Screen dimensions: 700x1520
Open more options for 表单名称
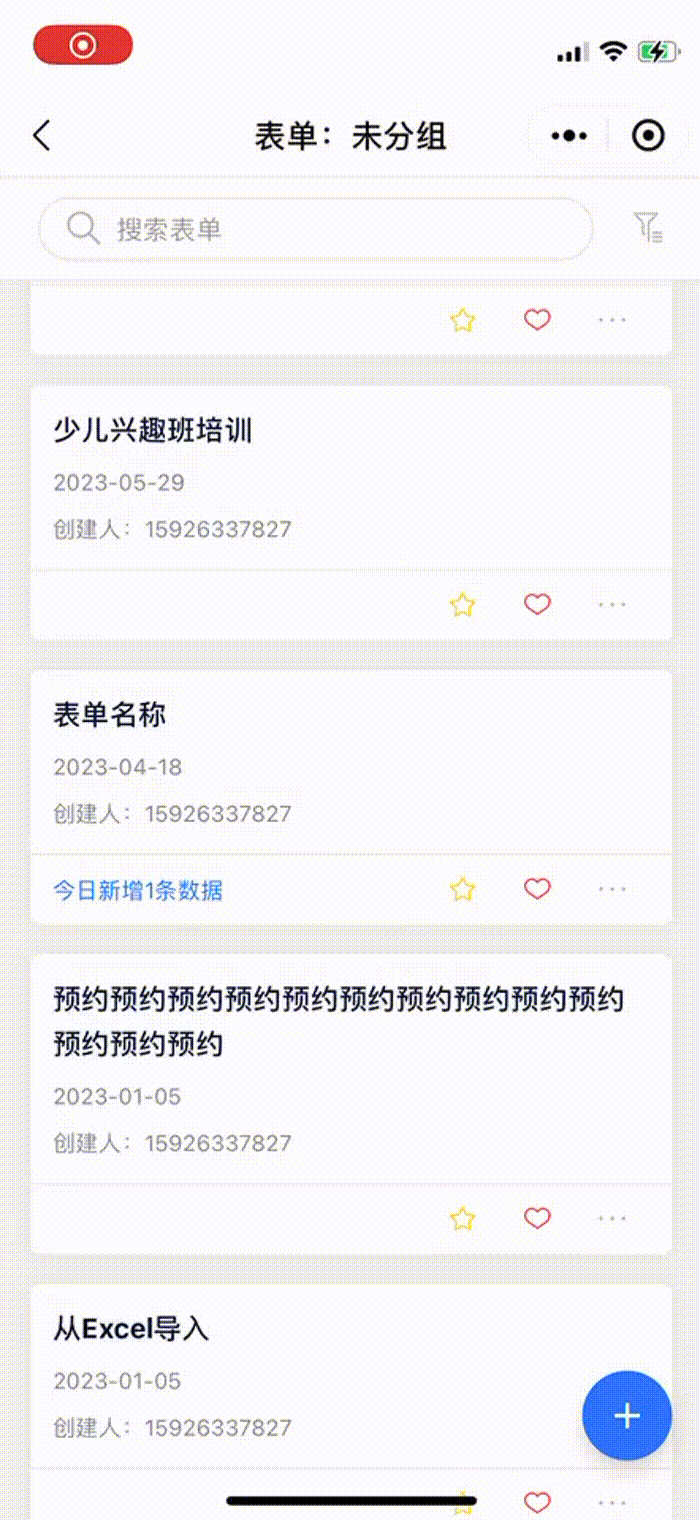coord(612,889)
